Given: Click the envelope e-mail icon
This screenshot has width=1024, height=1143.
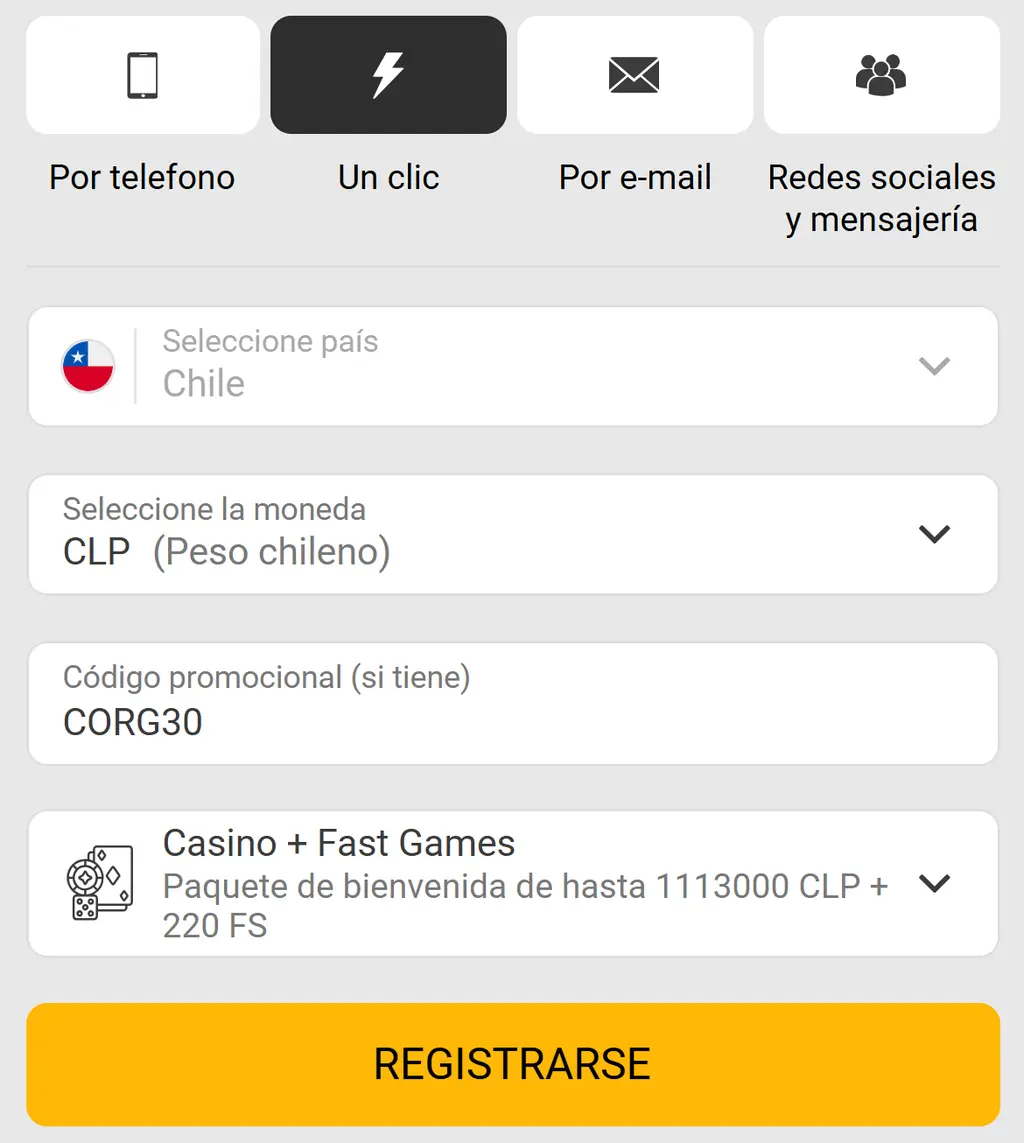Looking at the screenshot, I should [x=635, y=74].
